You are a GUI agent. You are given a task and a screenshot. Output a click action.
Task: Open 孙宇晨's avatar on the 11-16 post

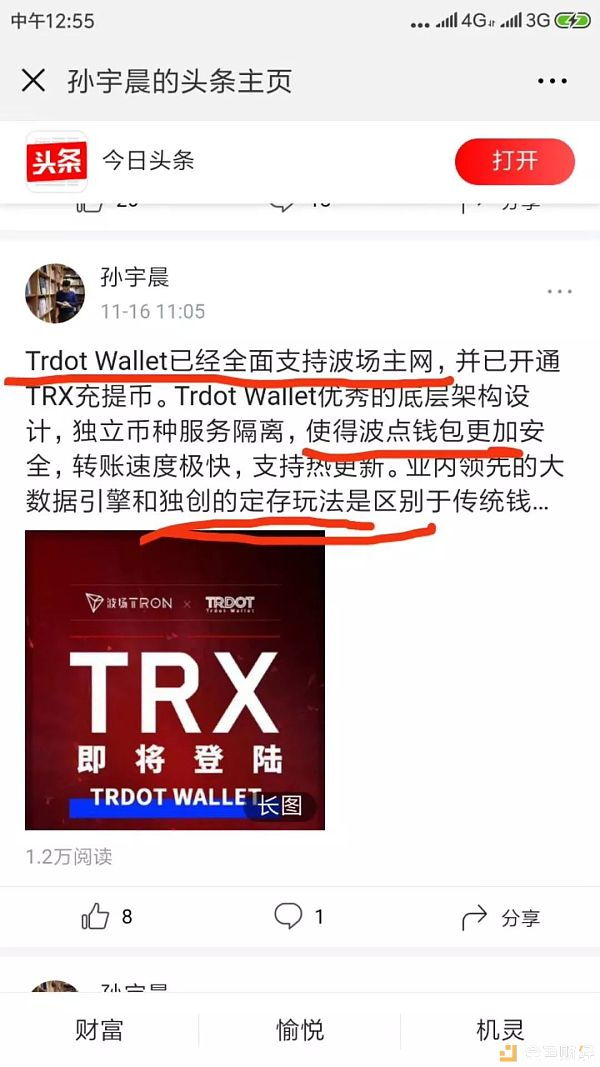55,293
